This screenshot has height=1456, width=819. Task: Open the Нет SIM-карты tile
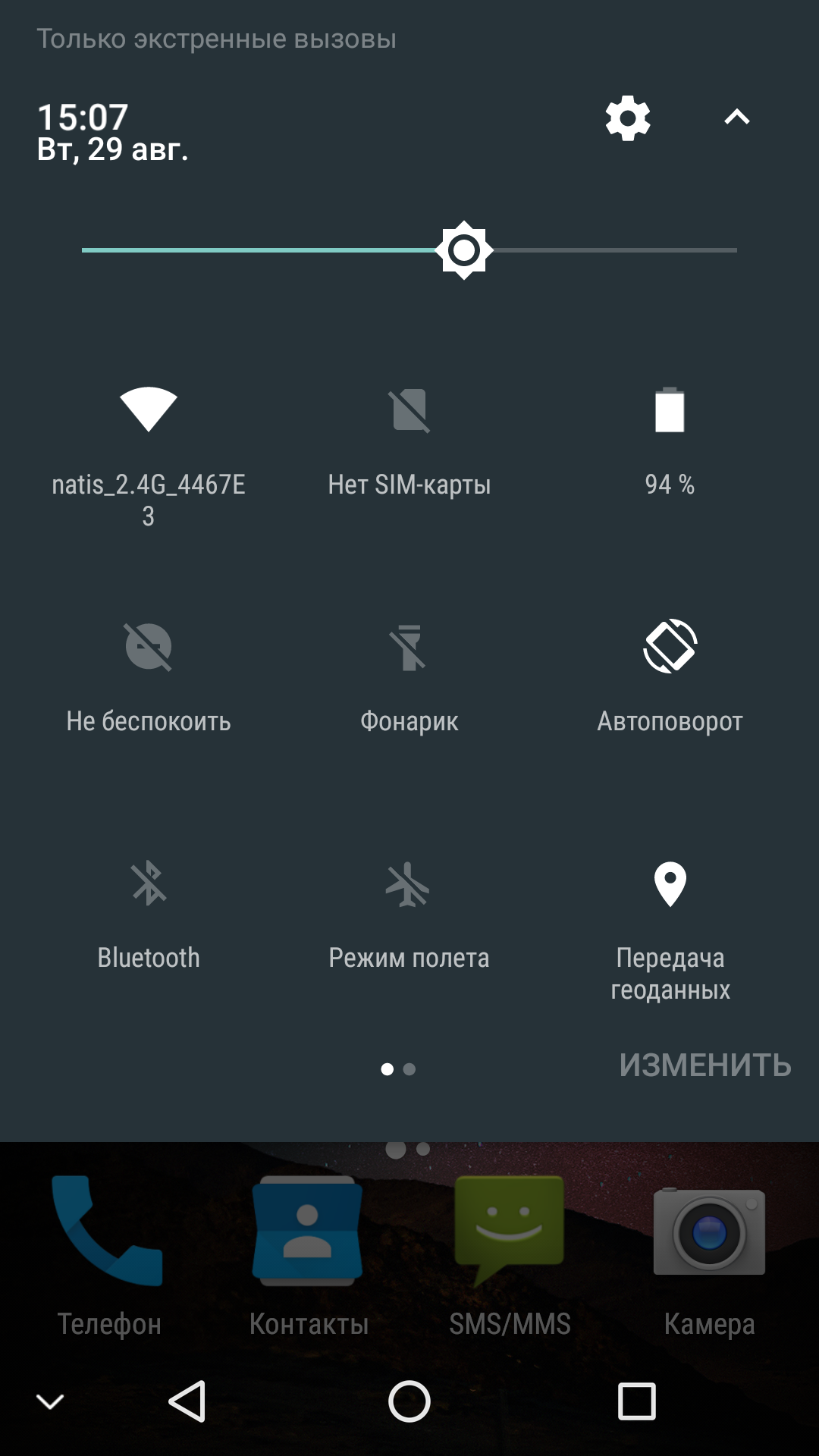click(409, 410)
